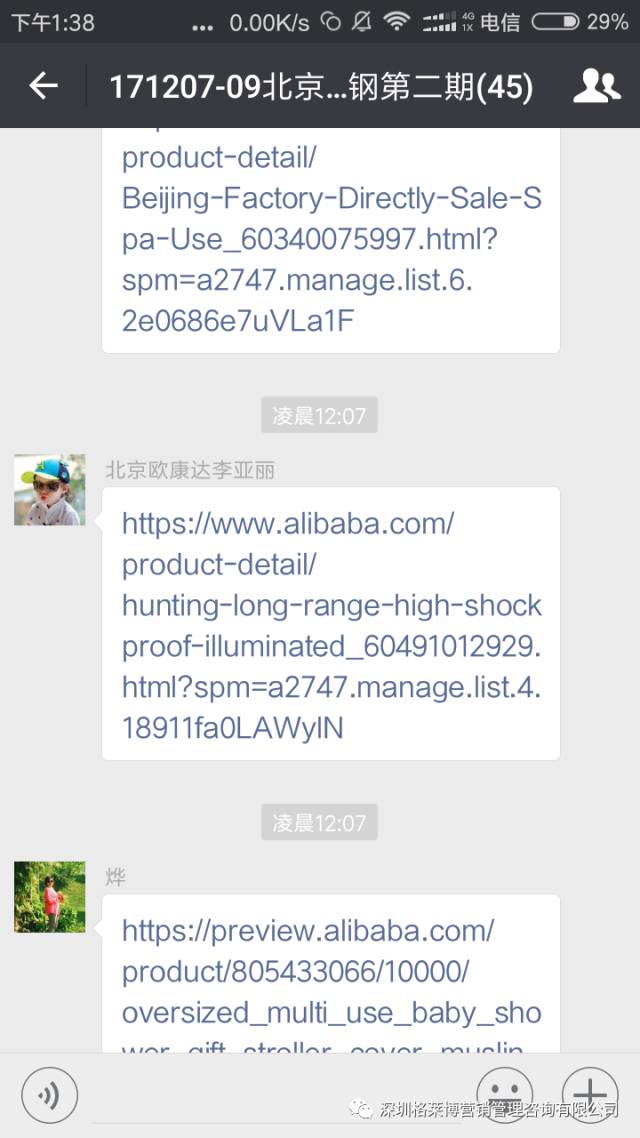The height and width of the screenshot is (1138, 640).
Task: Open the group members icon
Action: pos(596,86)
